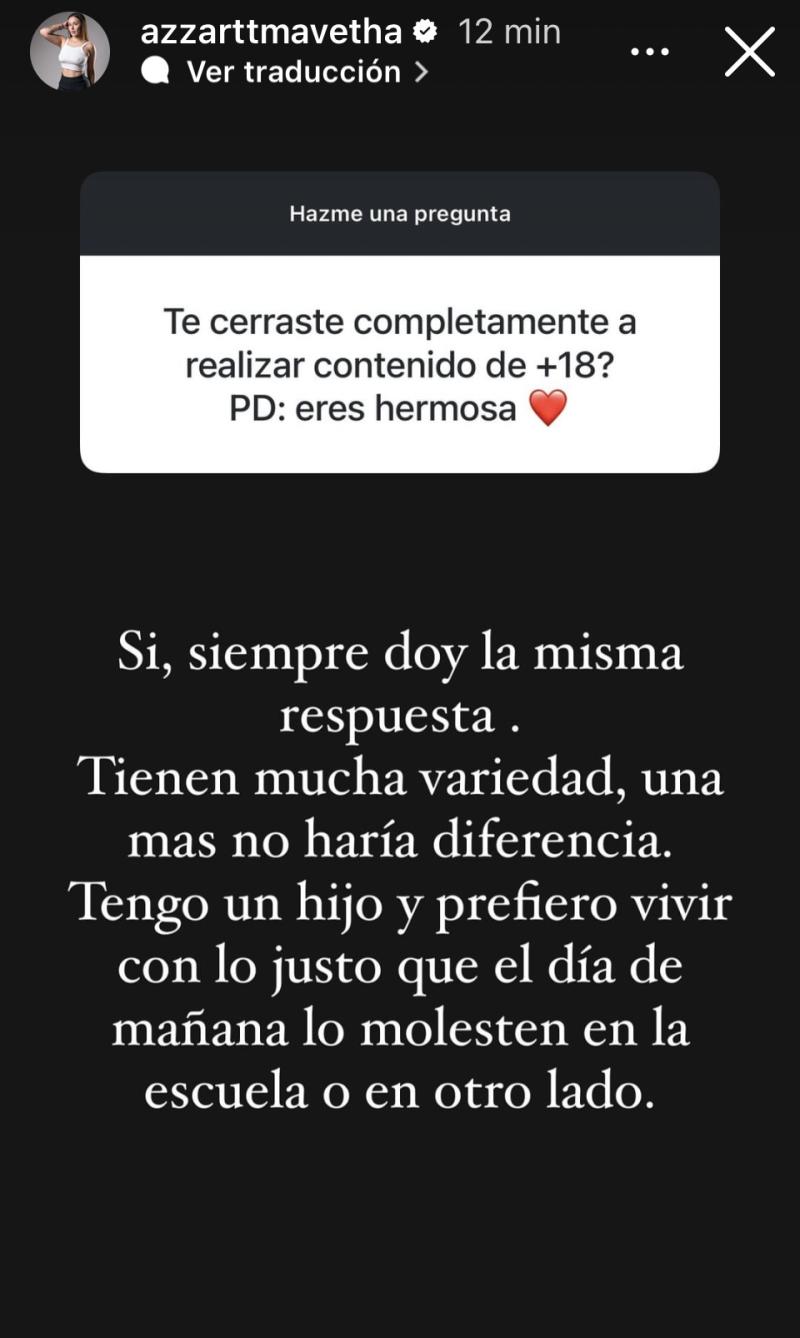This screenshot has width=800, height=1338.
Task: Tap the red heart emoji in the question
Action: pos(546,408)
